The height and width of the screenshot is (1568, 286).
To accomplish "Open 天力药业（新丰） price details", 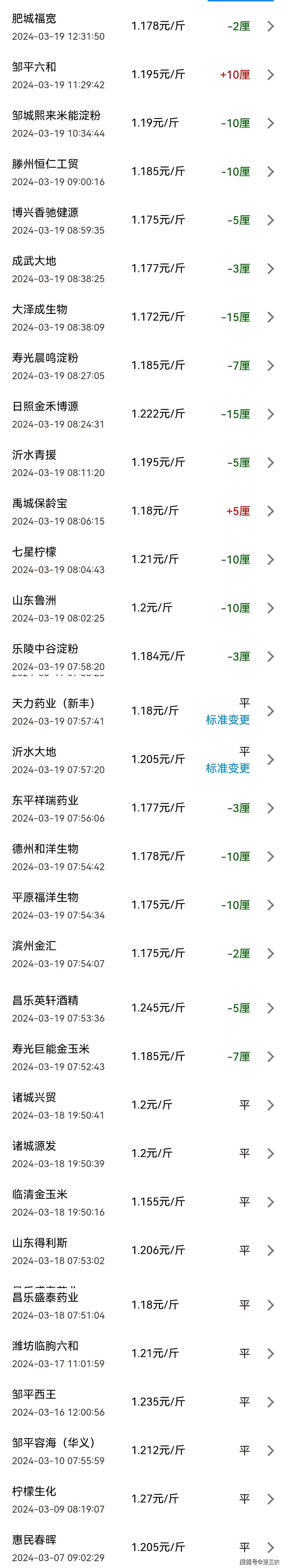I will coord(143,711).
